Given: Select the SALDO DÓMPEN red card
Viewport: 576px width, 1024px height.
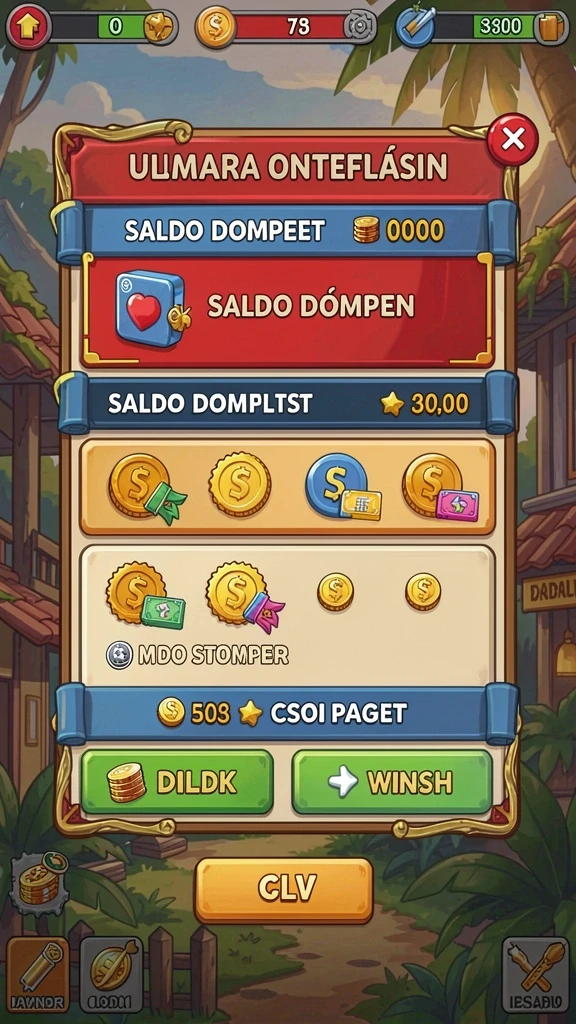Looking at the screenshot, I should 287,310.
